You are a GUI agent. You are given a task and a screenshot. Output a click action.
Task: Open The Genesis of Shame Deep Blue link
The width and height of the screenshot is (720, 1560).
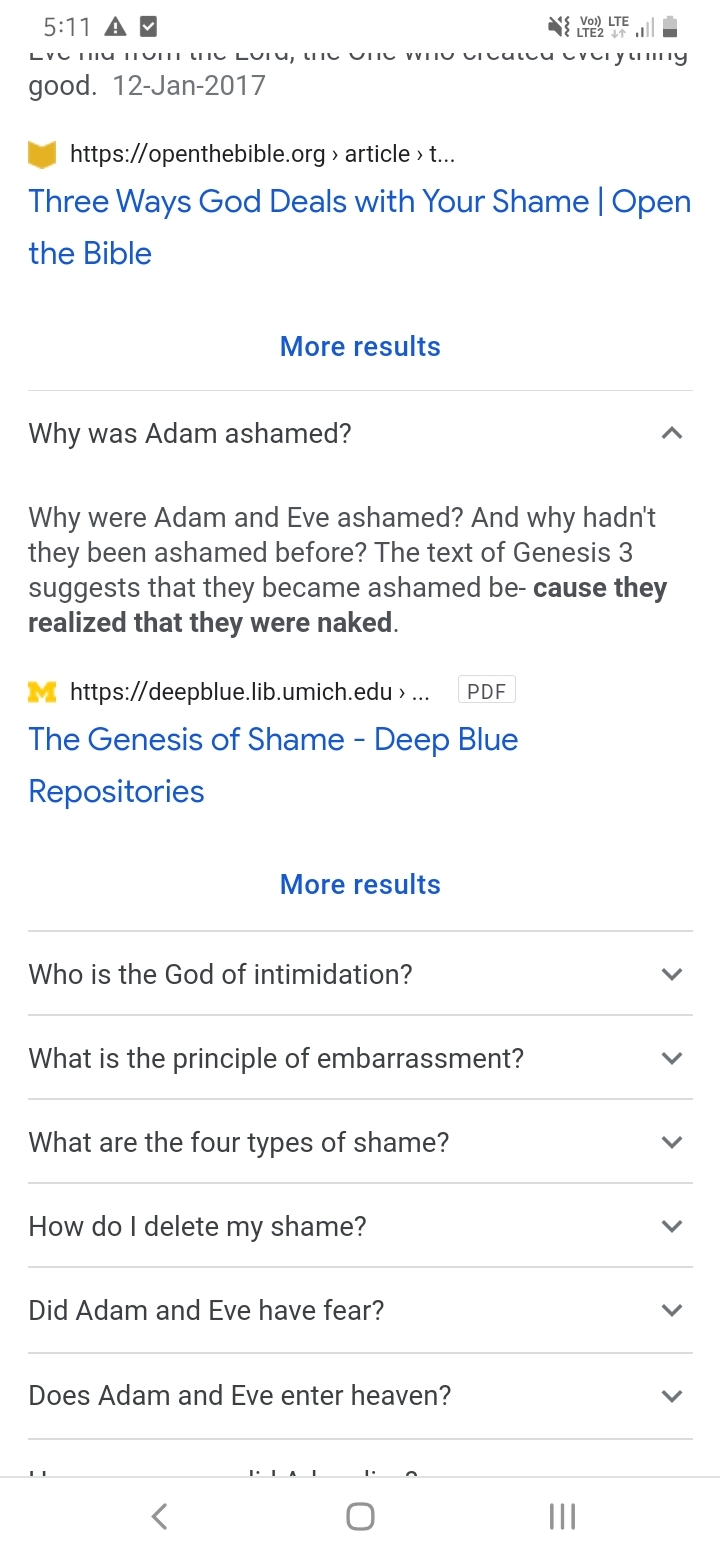tap(273, 765)
